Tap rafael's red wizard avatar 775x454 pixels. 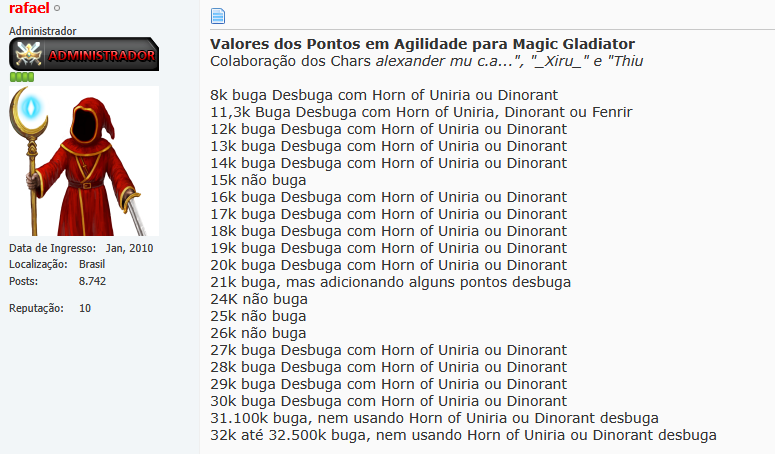84,161
